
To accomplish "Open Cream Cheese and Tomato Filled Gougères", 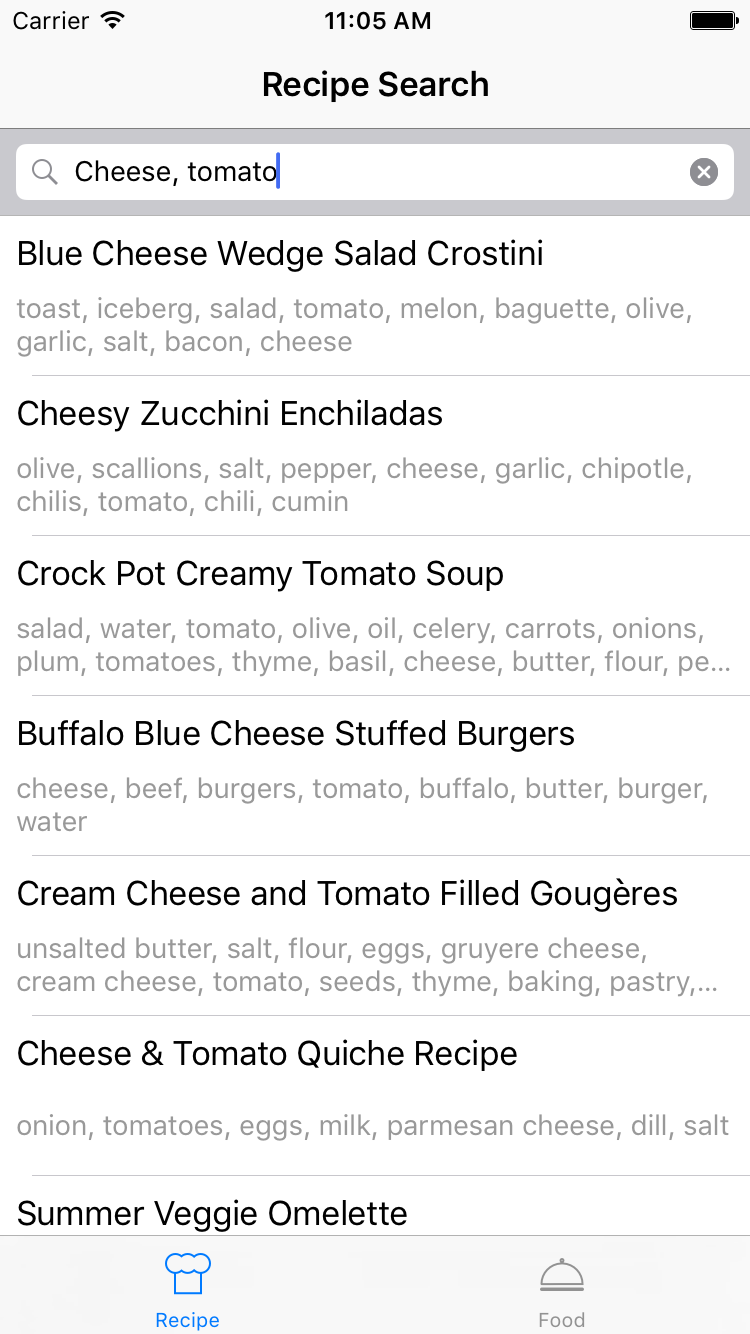I will tap(375, 936).
